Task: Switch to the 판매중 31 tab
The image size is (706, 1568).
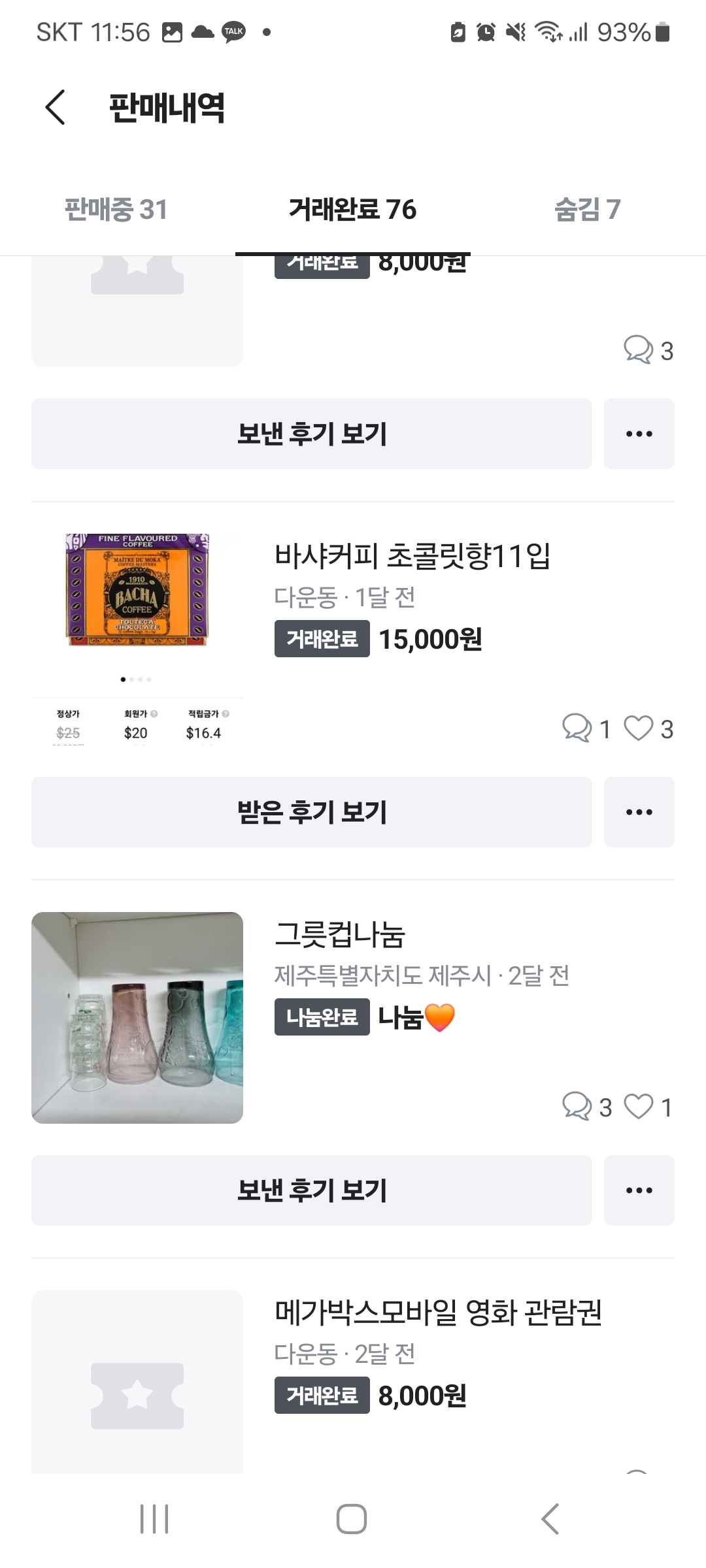Action: click(x=116, y=210)
